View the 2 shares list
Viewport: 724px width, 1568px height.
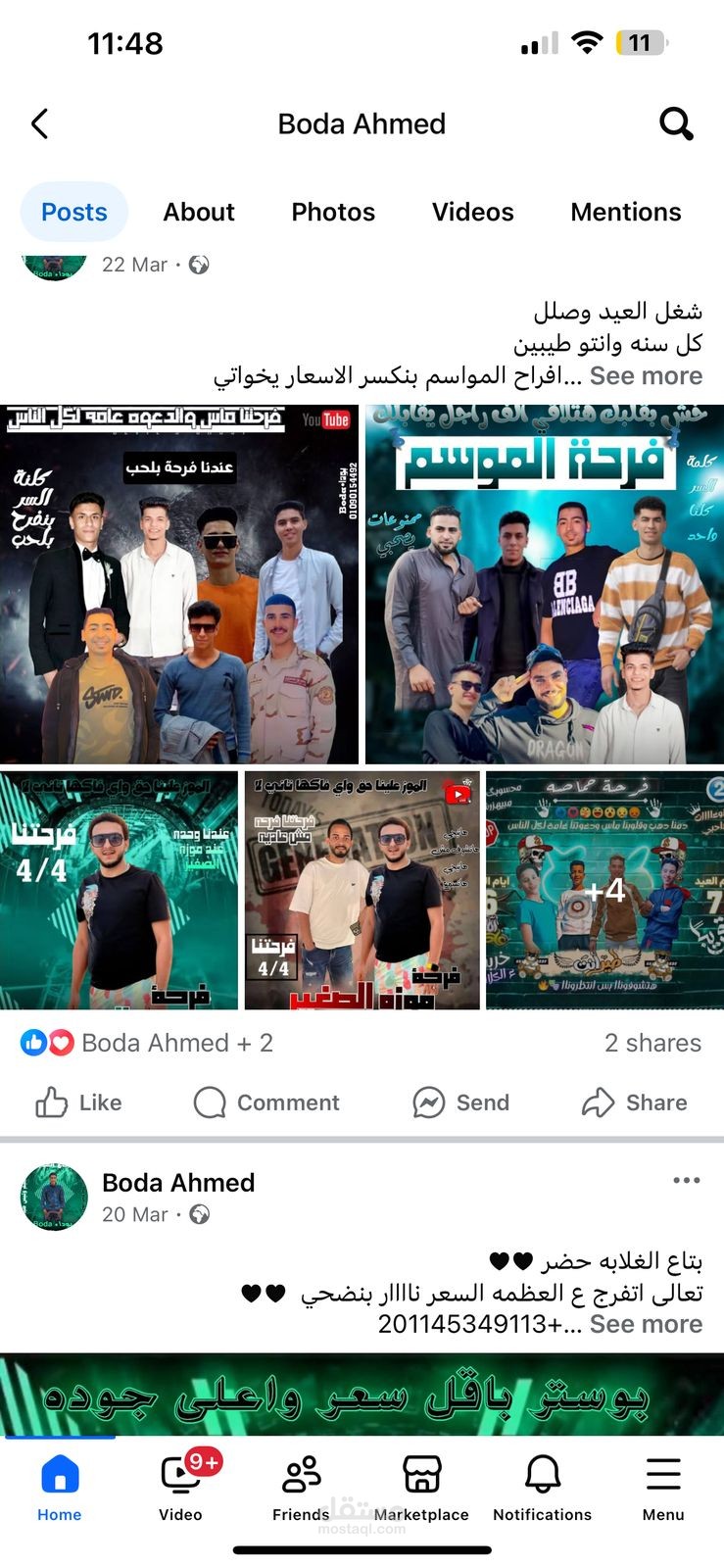pos(652,1043)
